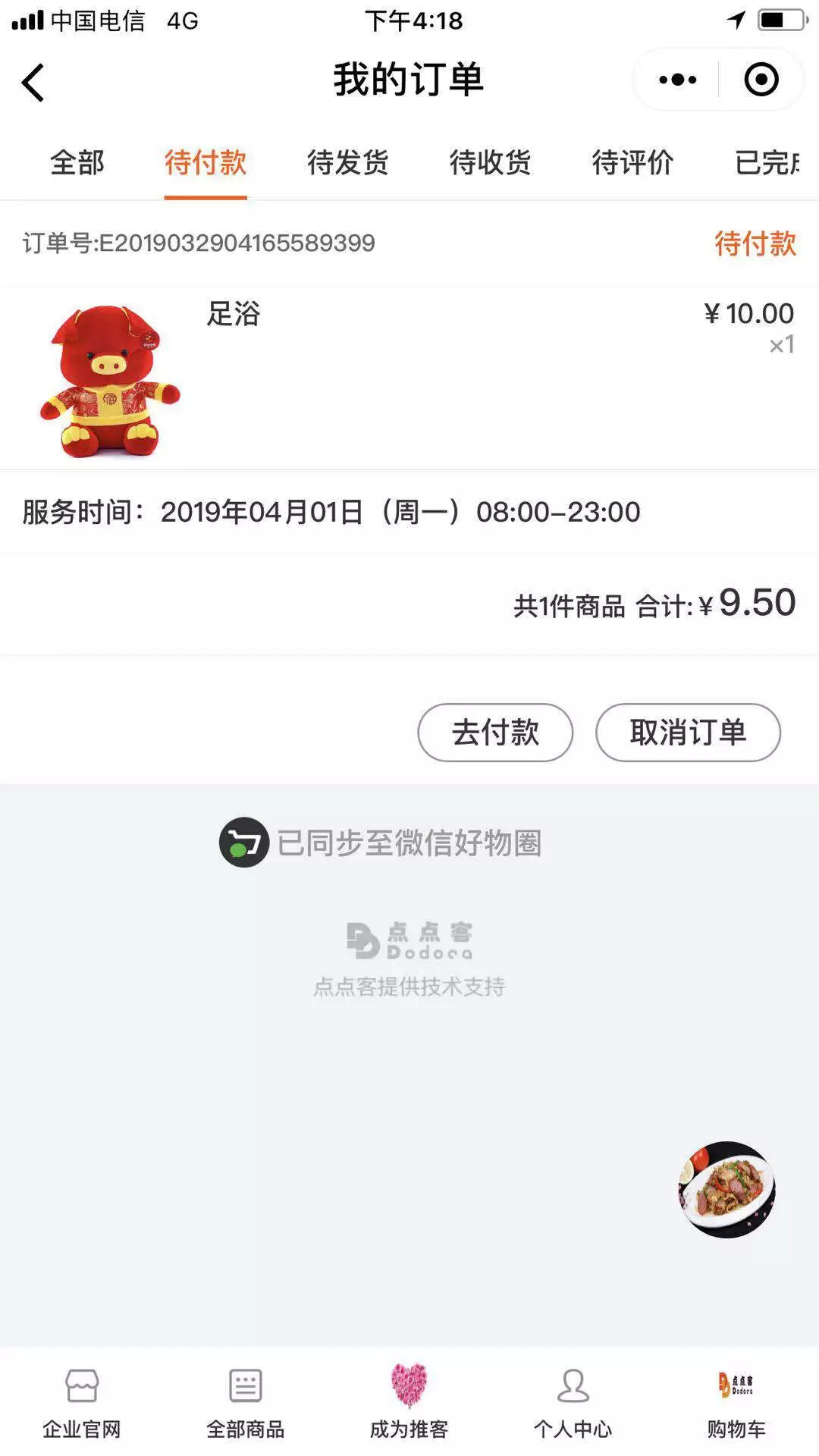Viewport: 819px width, 1456px height.
Task: Tap the green 微信好物圈 sync icon
Action: pyautogui.click(x=242, y=840)
